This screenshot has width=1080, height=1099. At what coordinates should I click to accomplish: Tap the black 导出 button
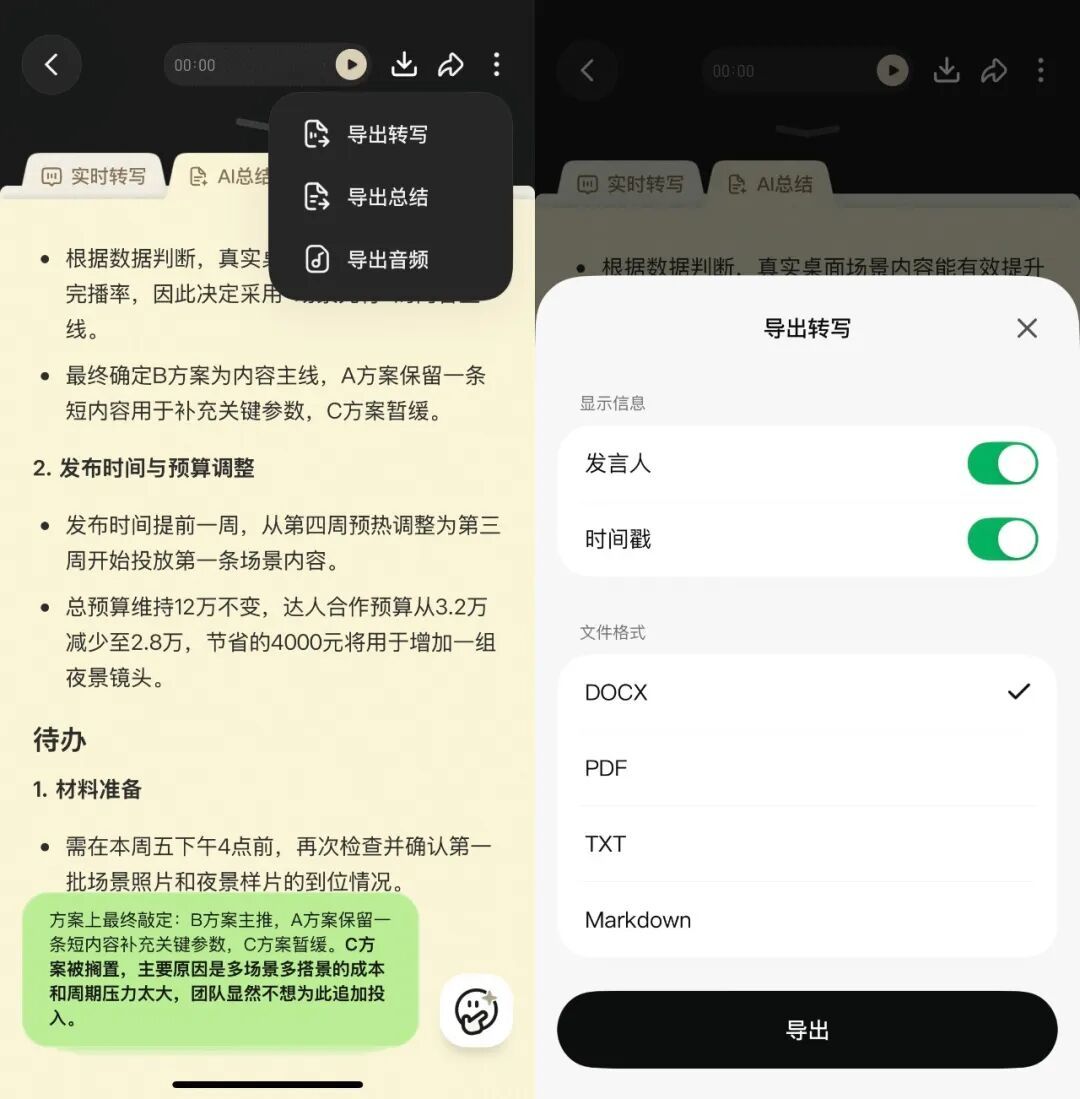click(807, 1030)
